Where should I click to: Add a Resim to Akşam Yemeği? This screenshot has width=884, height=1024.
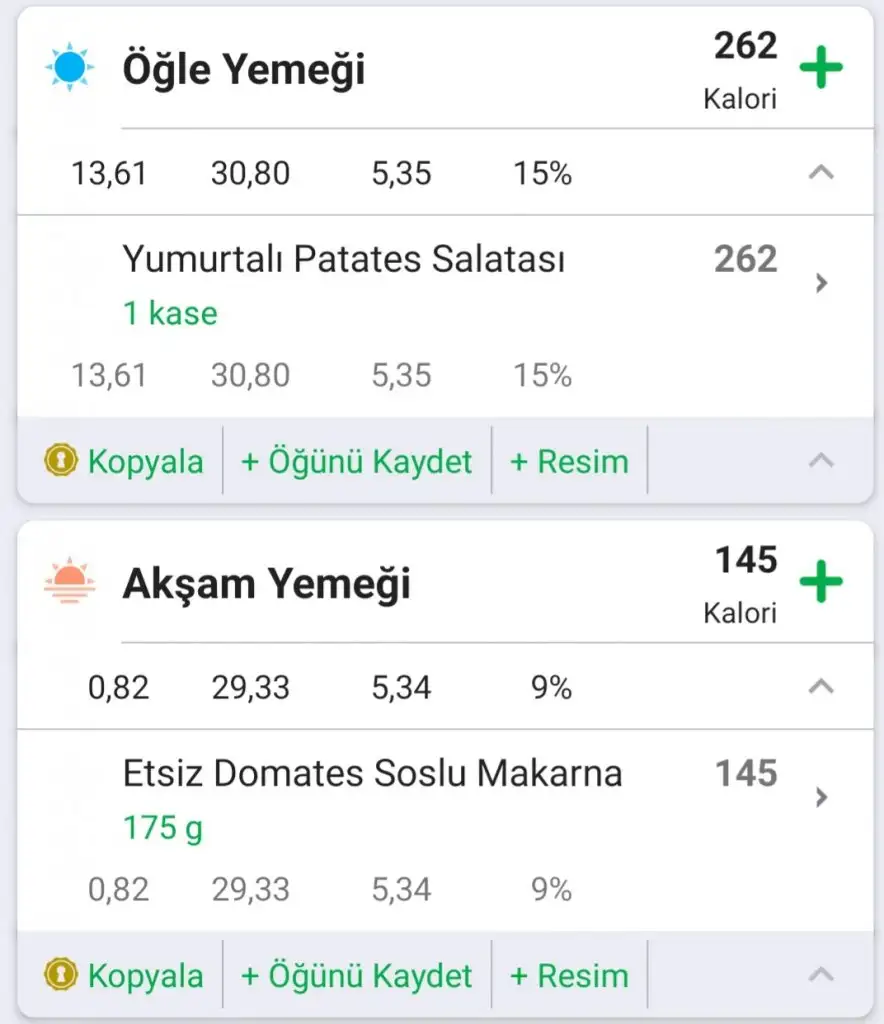coord(569,975)
